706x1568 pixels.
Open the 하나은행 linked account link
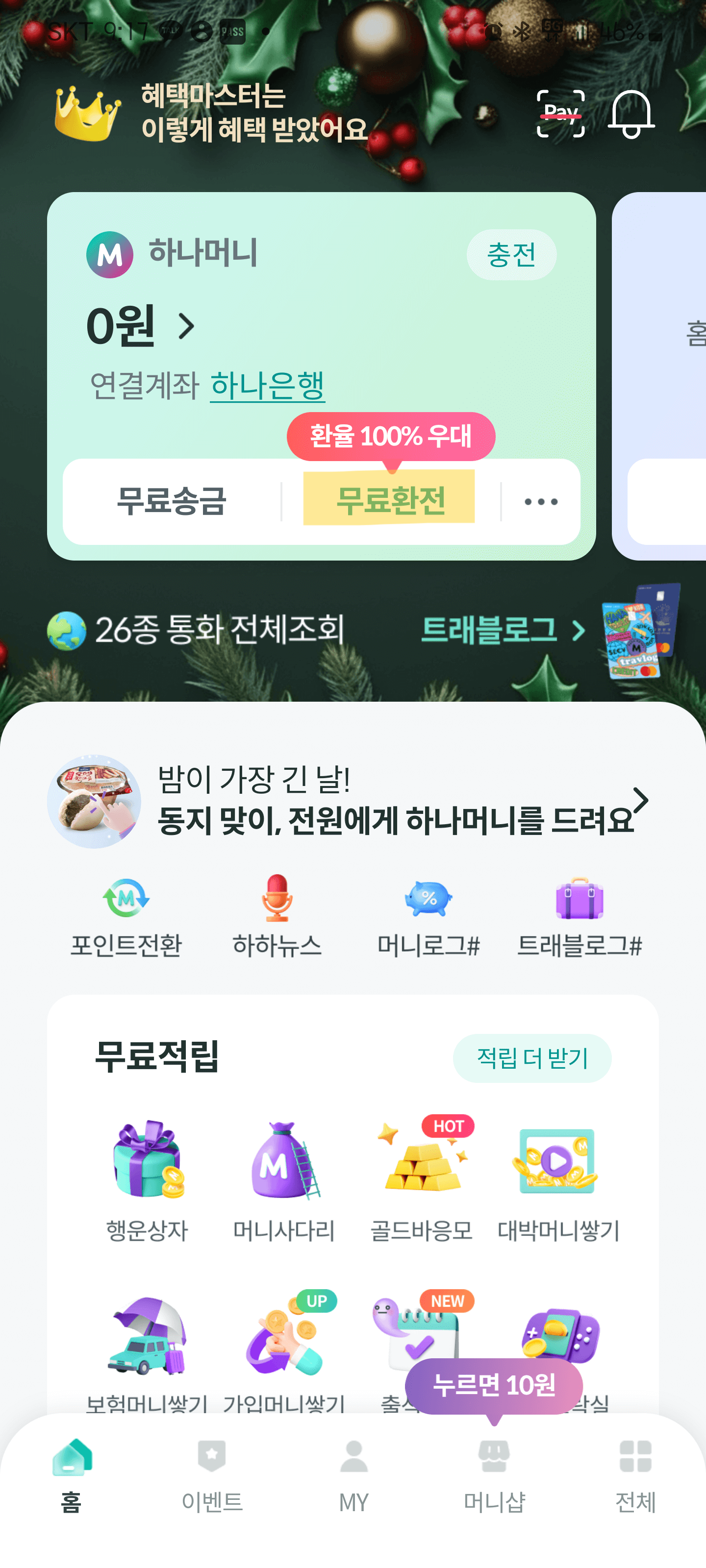point(268,384)
